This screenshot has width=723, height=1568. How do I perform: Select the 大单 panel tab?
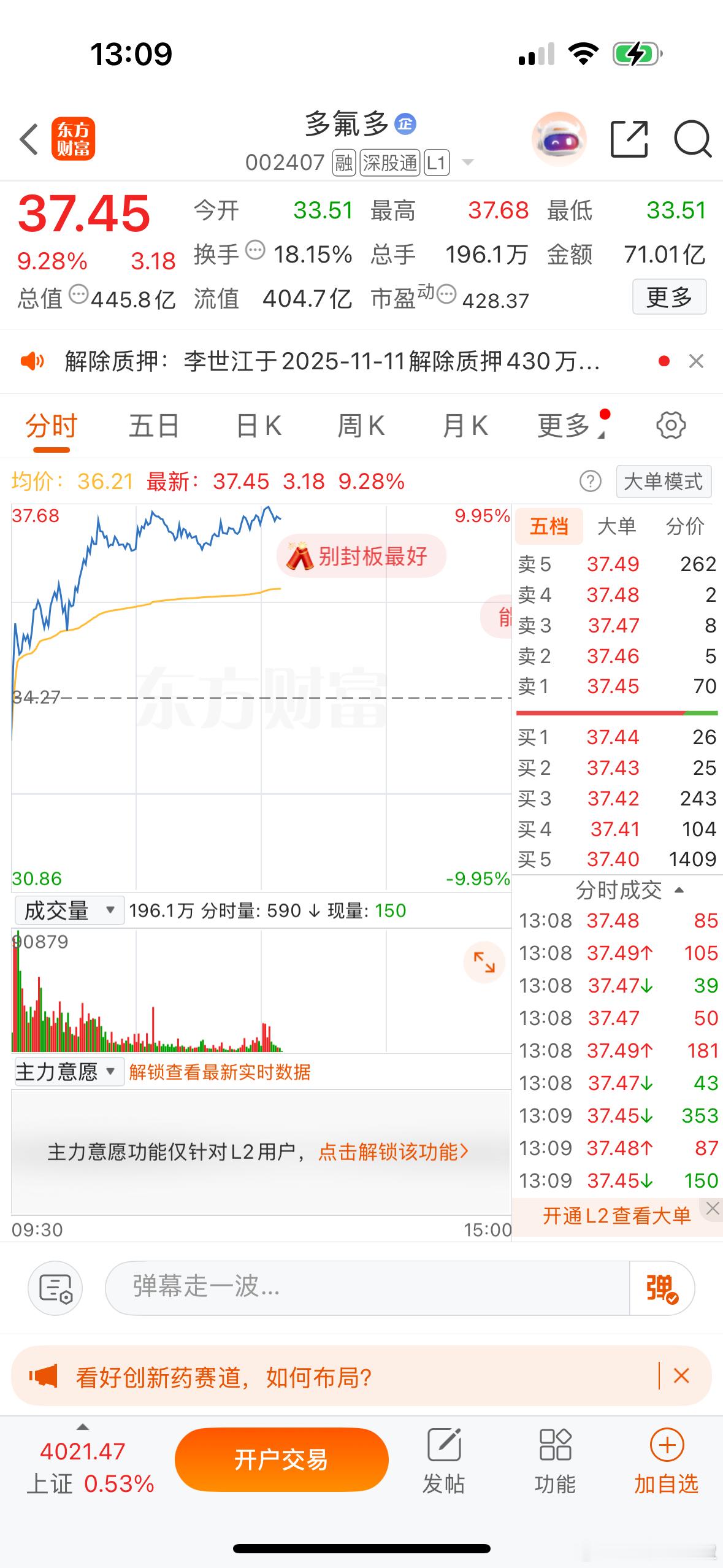[x=616, y=526]
